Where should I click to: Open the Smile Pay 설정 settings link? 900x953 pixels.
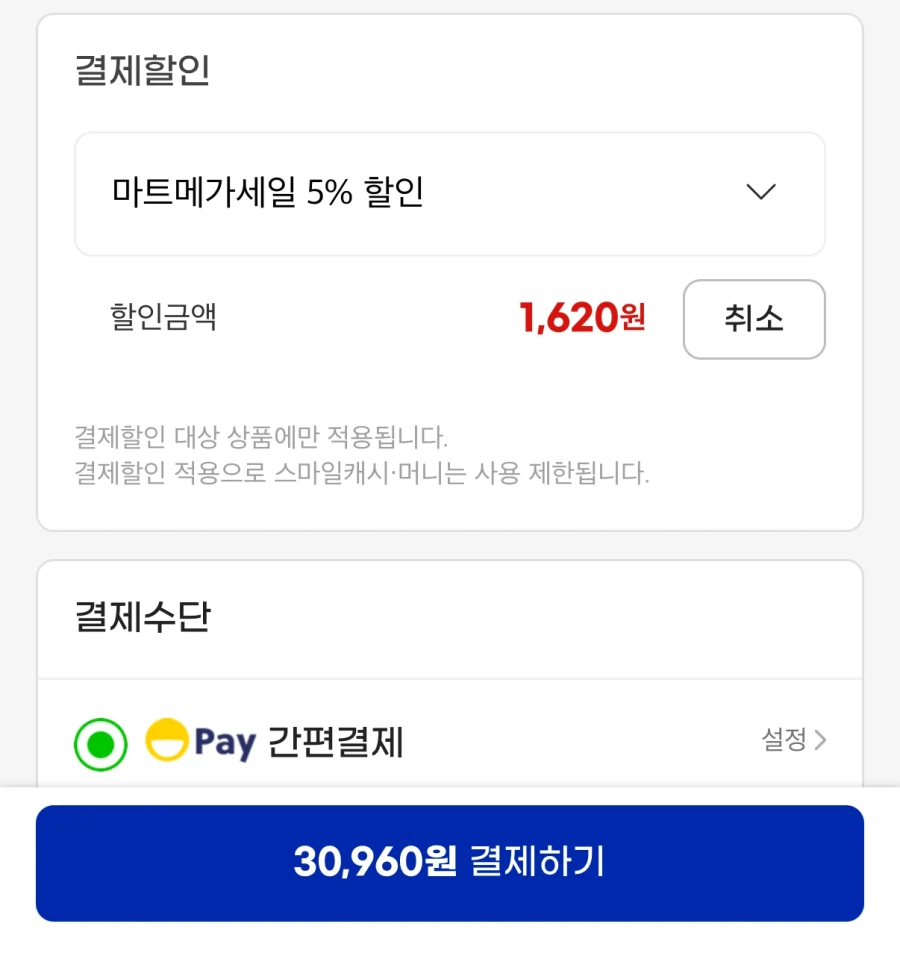786,740
